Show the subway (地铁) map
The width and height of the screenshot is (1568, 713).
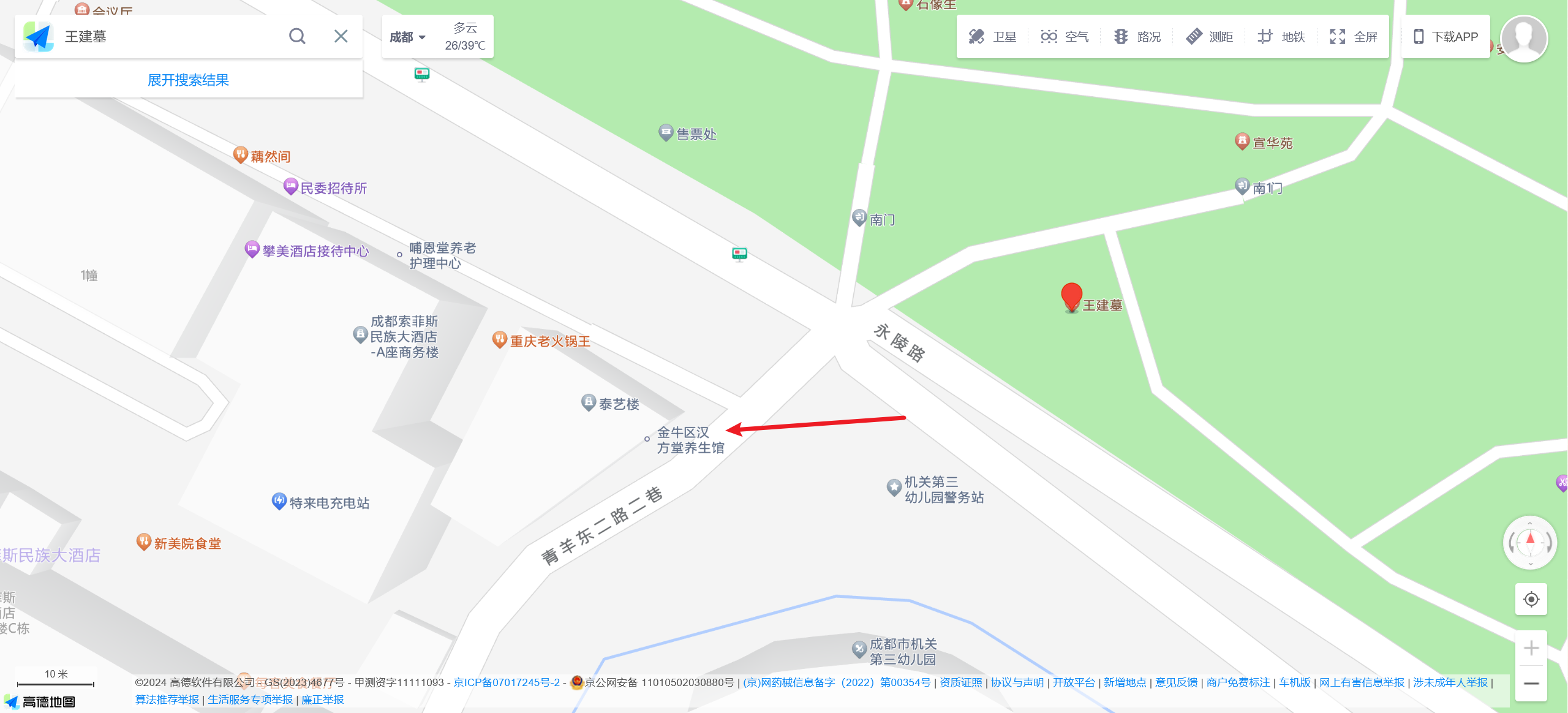click(1281, 37)
